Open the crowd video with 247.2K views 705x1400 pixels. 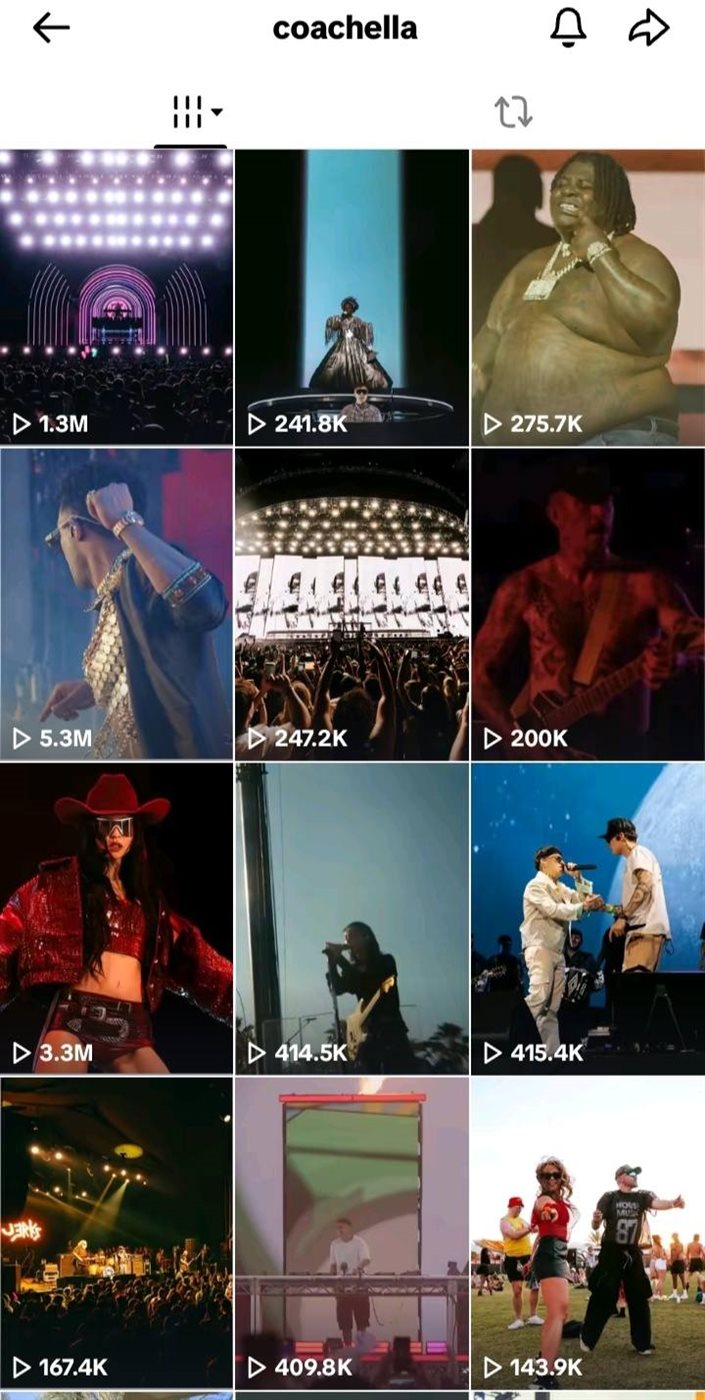[x=352, y=604]
